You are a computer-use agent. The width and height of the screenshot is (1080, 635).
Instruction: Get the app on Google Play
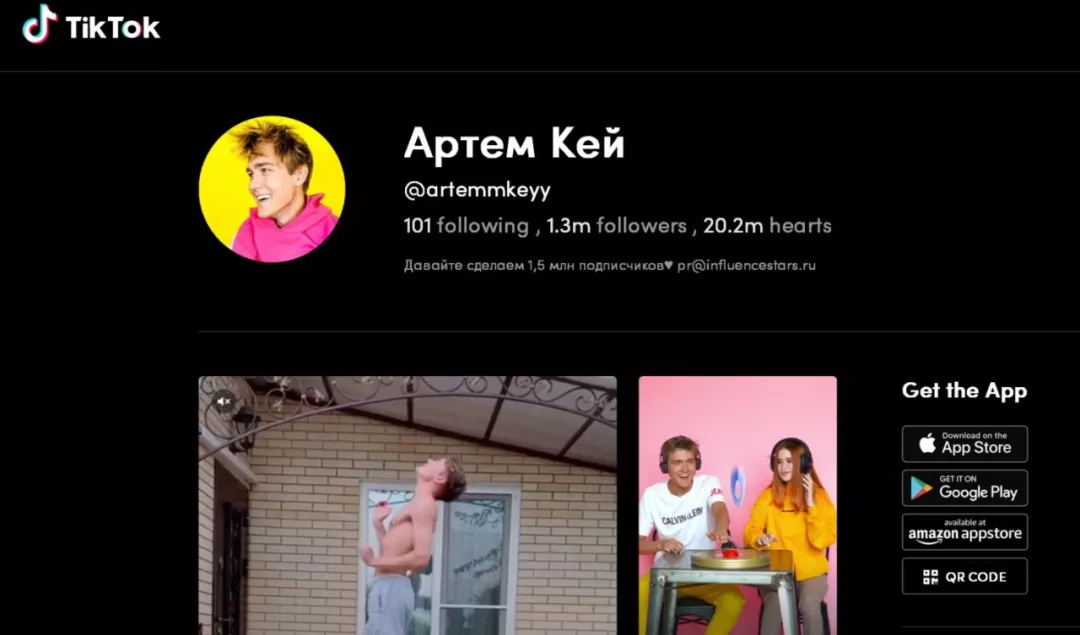(964, 488)
